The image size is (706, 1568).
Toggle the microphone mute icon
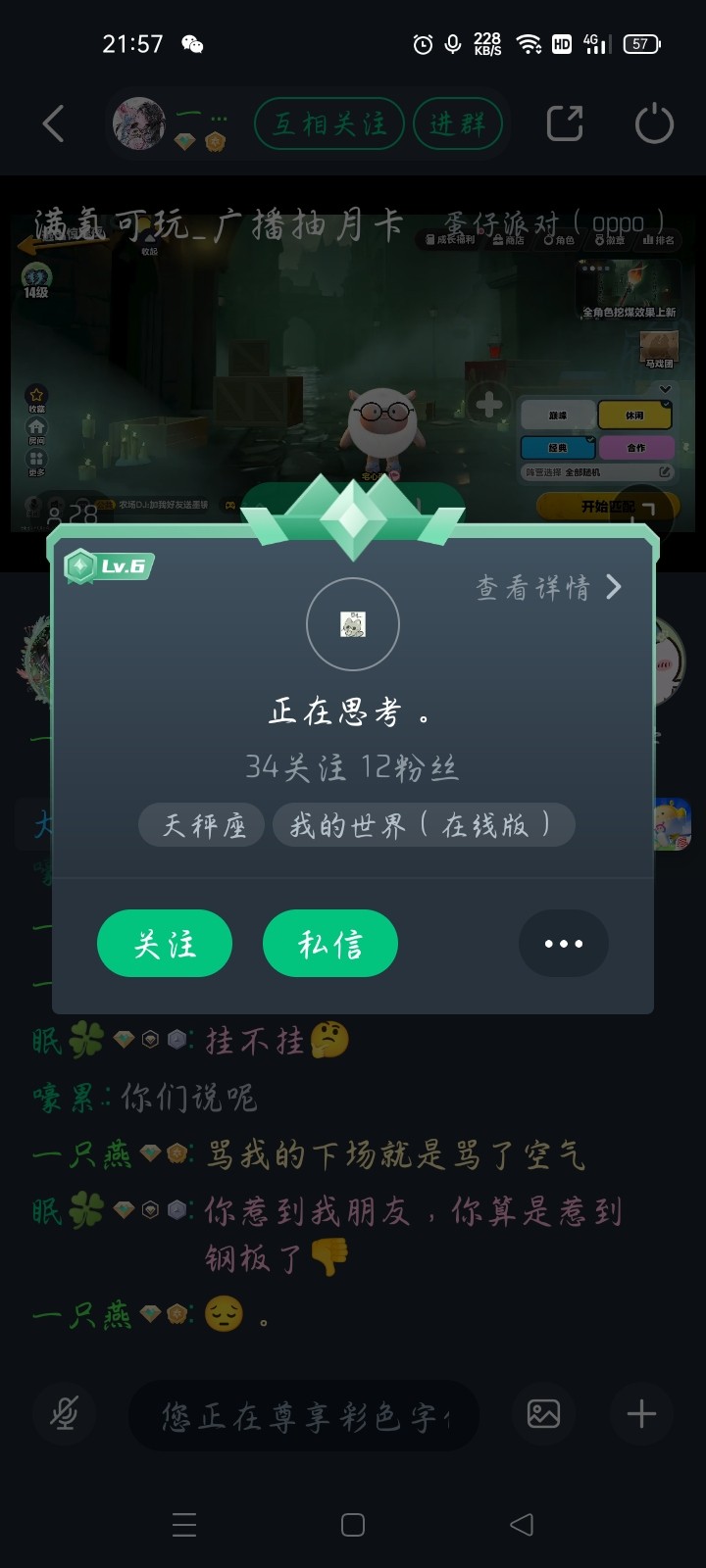65,1414
